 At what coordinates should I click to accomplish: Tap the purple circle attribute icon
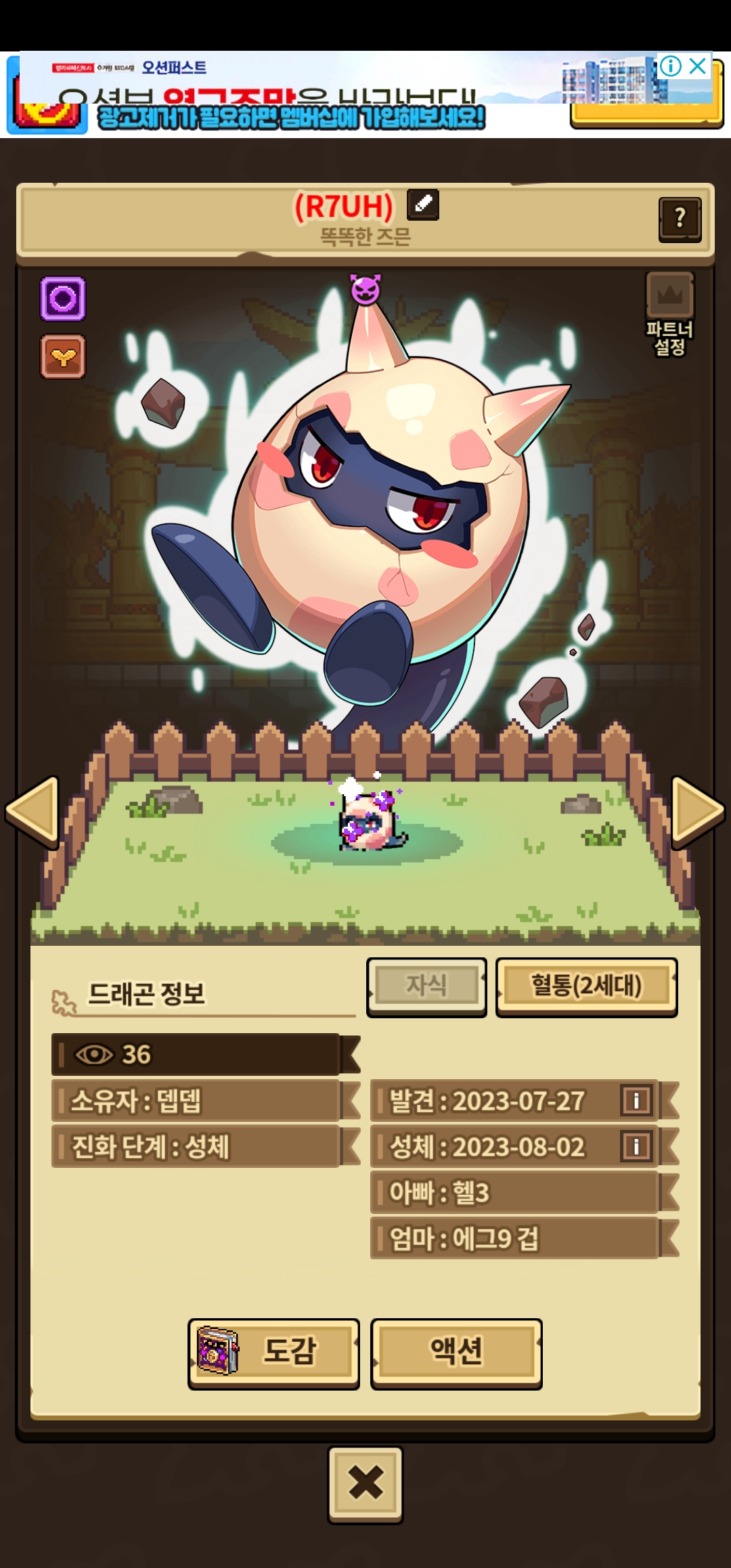63,298
